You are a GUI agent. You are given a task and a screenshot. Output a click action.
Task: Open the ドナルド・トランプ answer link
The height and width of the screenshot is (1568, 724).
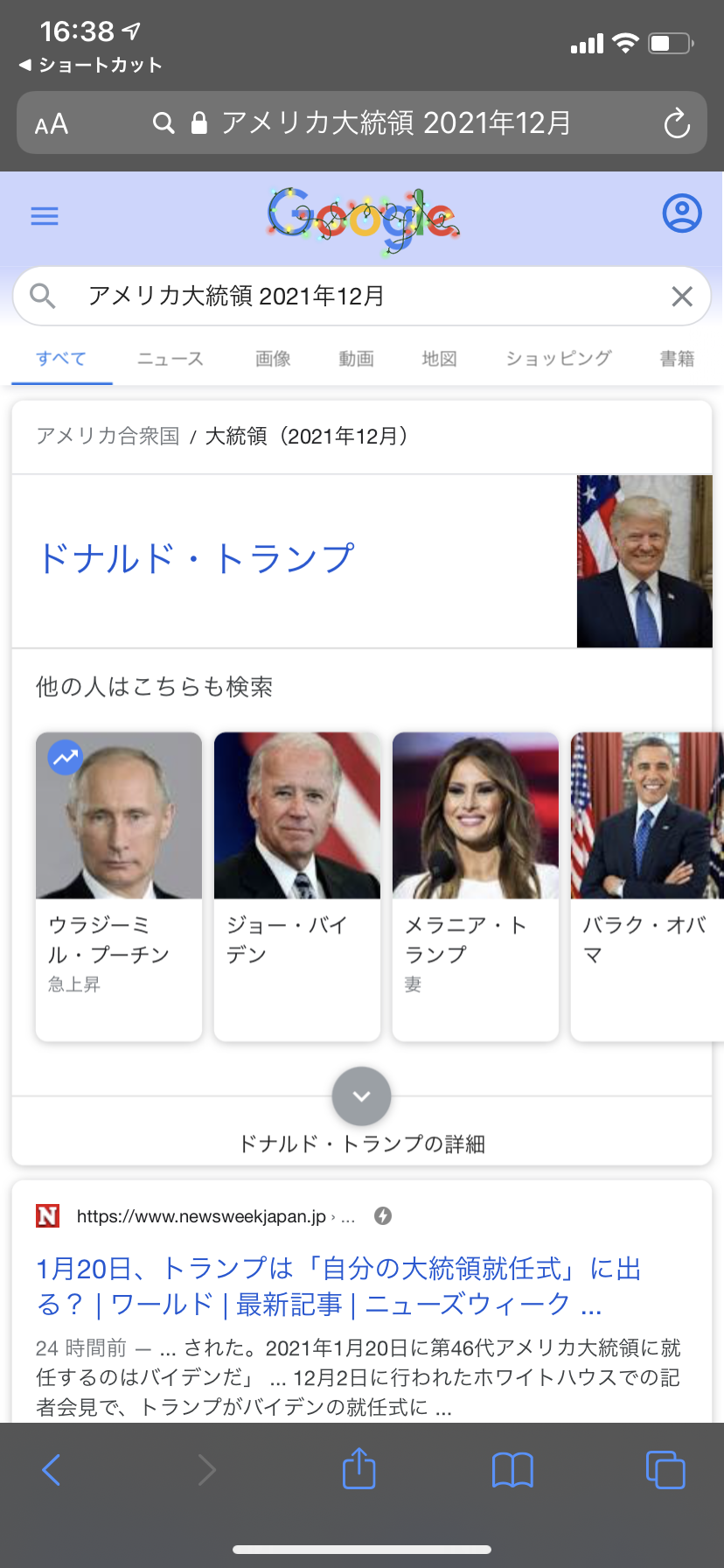pos(197,558)
